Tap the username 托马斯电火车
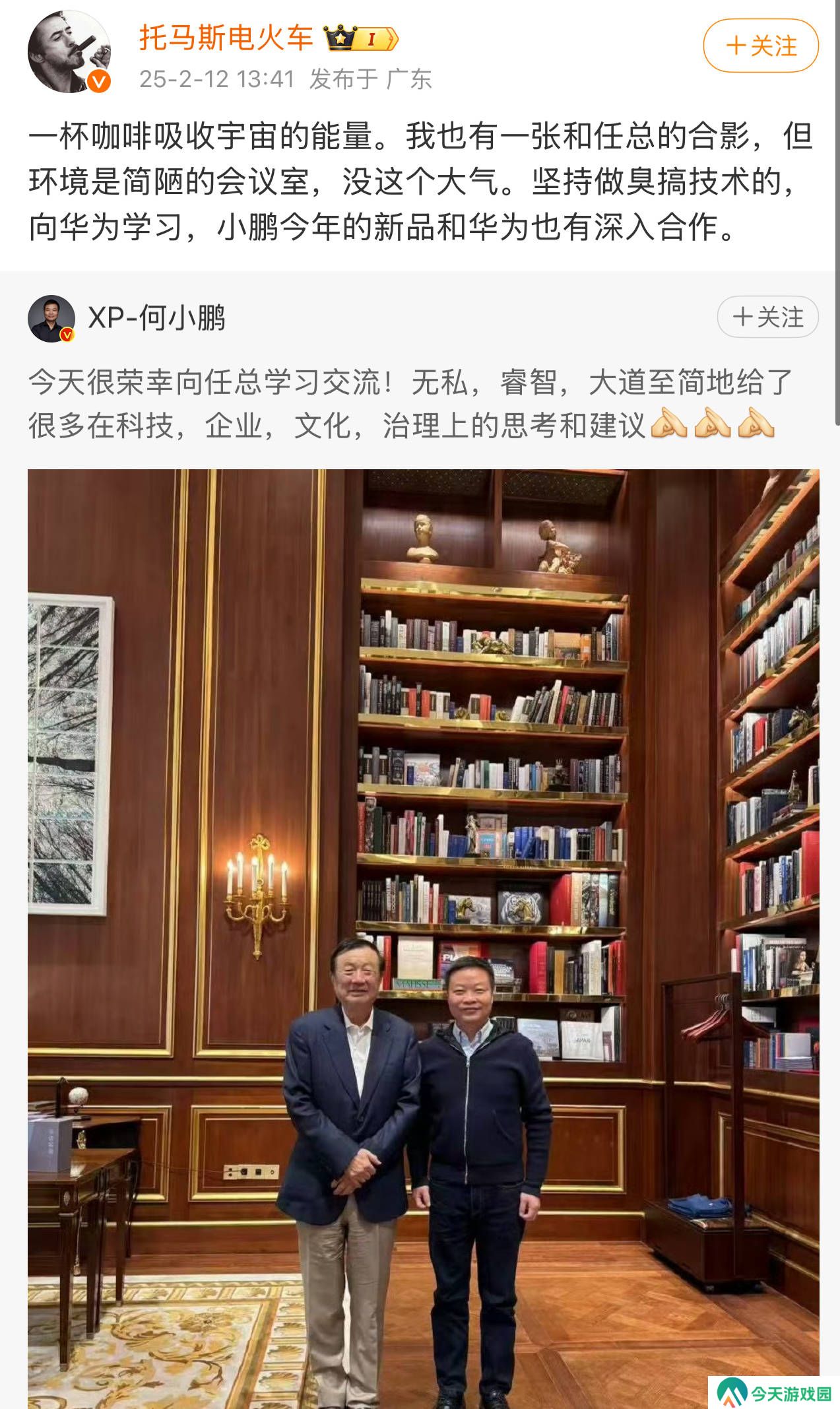840x1409 pixels. pyautogui.click(x=226, y=38)
